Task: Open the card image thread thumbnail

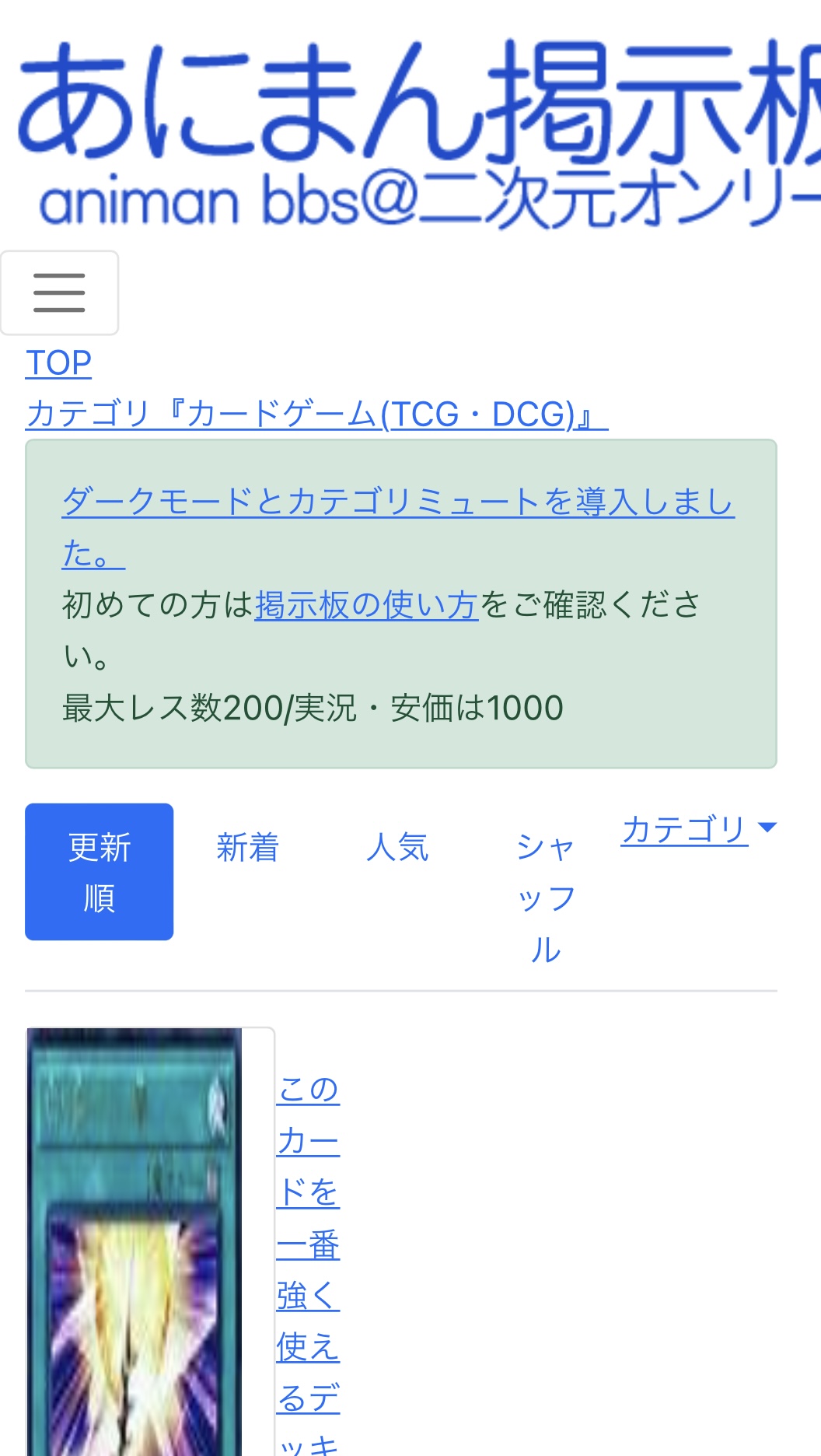Action: point(135,1244)
